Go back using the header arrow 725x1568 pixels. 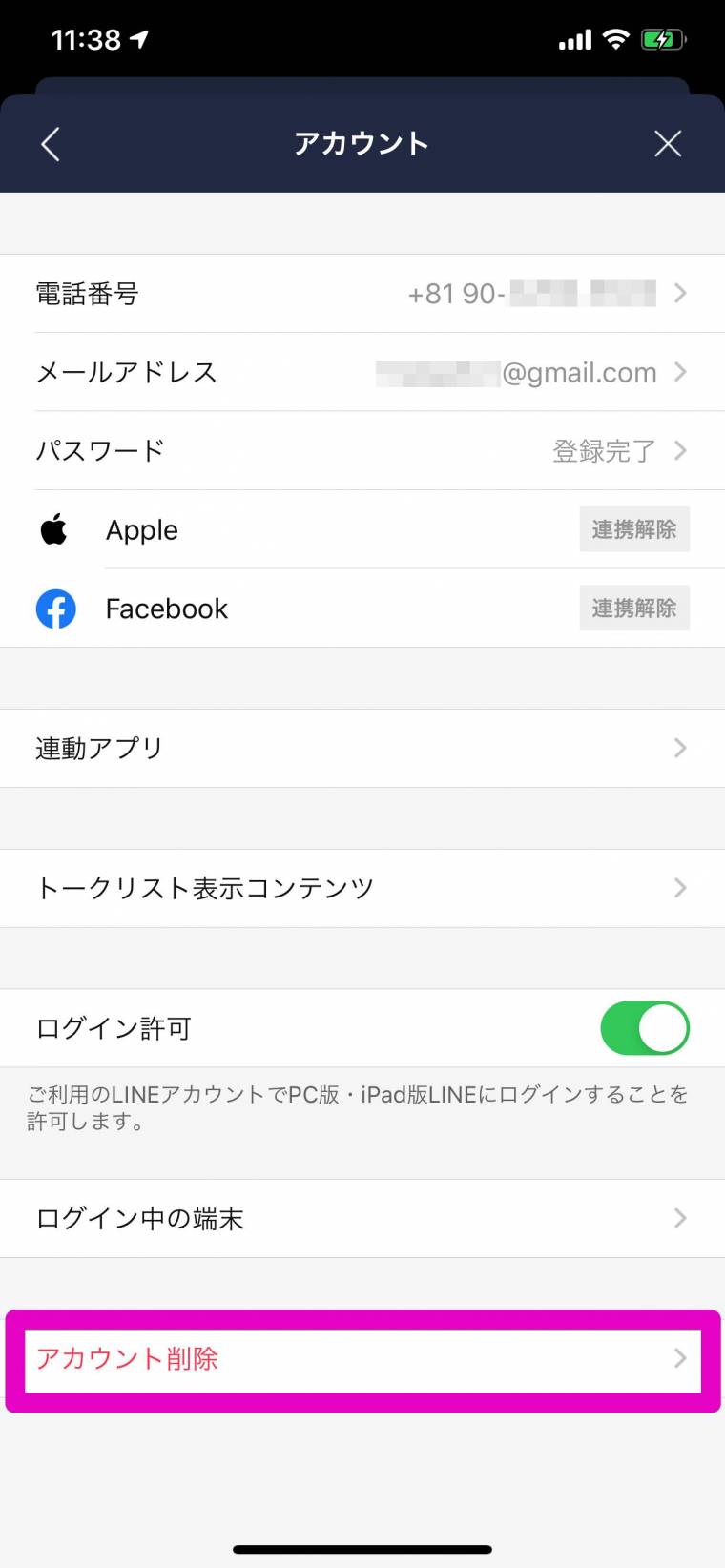(x=51, y=144)
